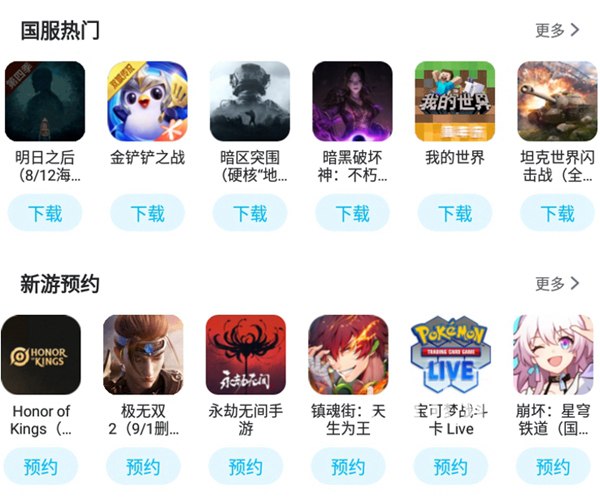
Task: Download 我的世界
Action: (x=455, y=213)
